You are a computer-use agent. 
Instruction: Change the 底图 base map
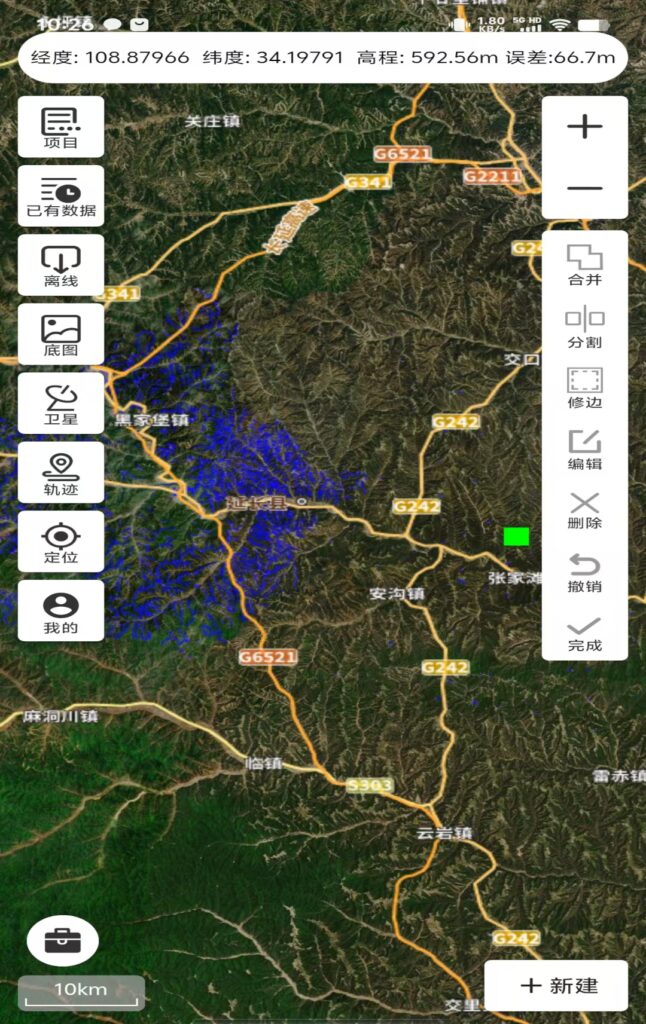pos(61,334)
